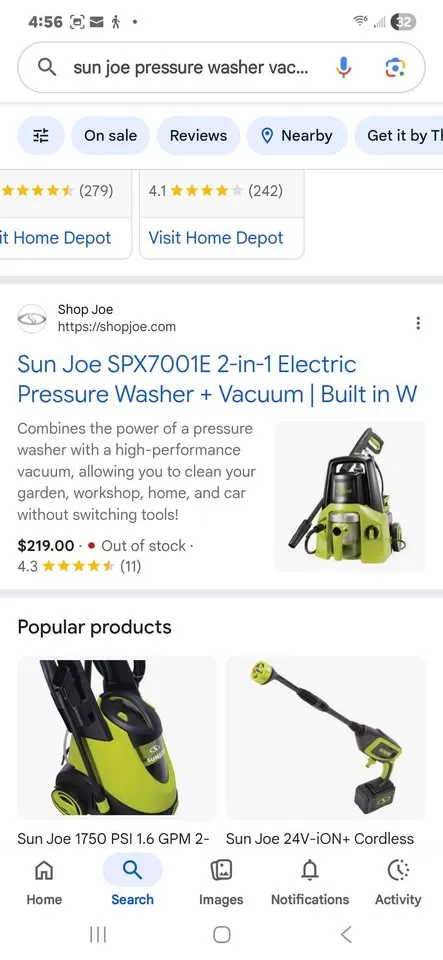Screen dimensions: 443x960
Task: Switch to the Images tab
Action: tap(221, 882)
